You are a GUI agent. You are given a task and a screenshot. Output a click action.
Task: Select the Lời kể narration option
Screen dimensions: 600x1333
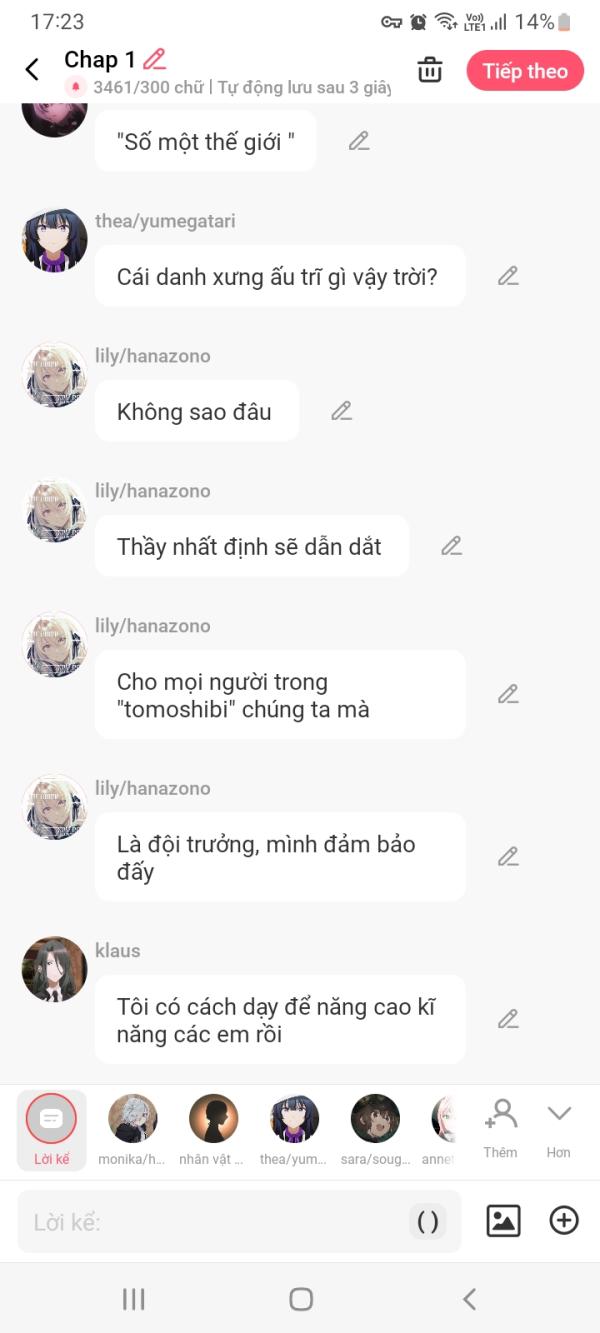click(x=51, y=1129)
